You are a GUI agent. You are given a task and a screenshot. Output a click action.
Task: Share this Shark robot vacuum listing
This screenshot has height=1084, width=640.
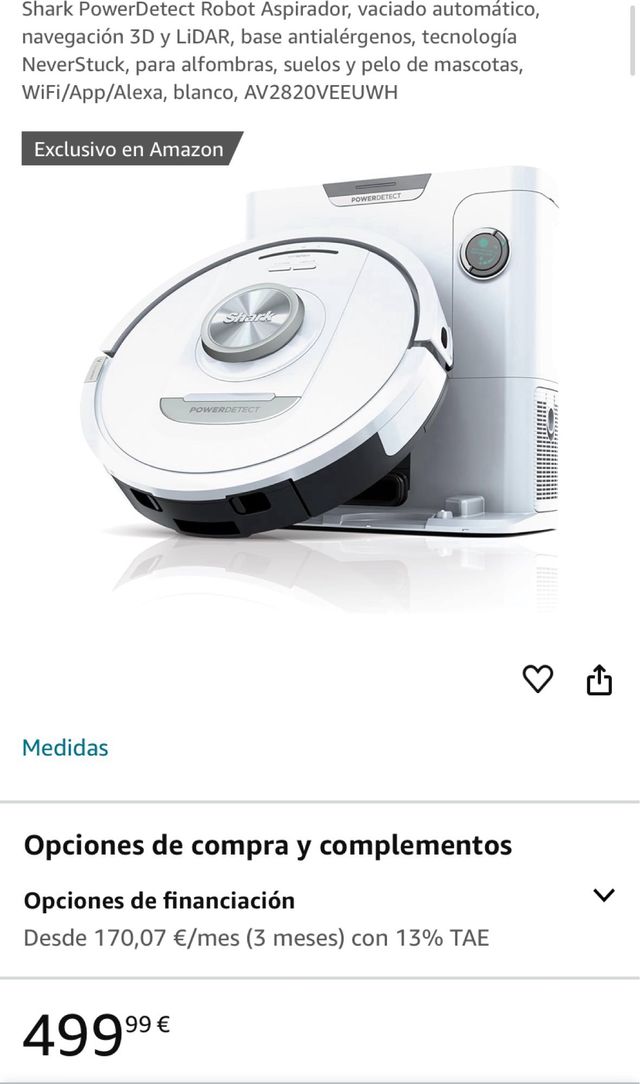click(x=598, y=681)
